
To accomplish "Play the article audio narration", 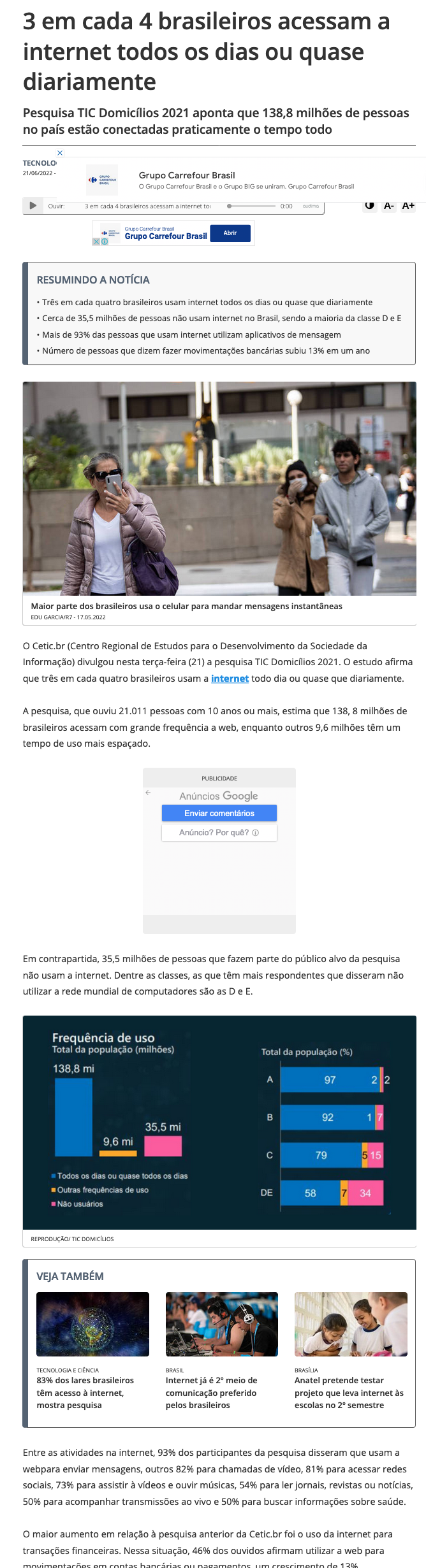I will (33, 206).
